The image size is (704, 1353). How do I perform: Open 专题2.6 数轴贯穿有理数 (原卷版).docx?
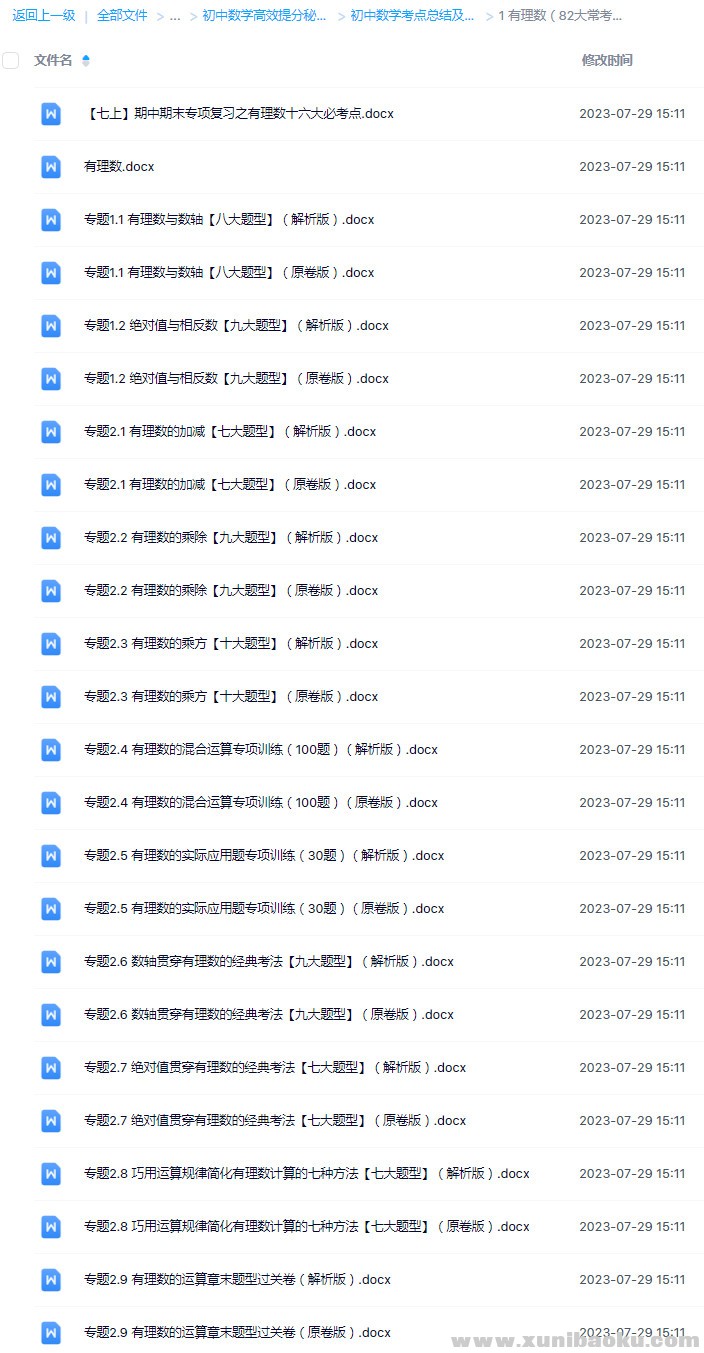pos(269,1015)
